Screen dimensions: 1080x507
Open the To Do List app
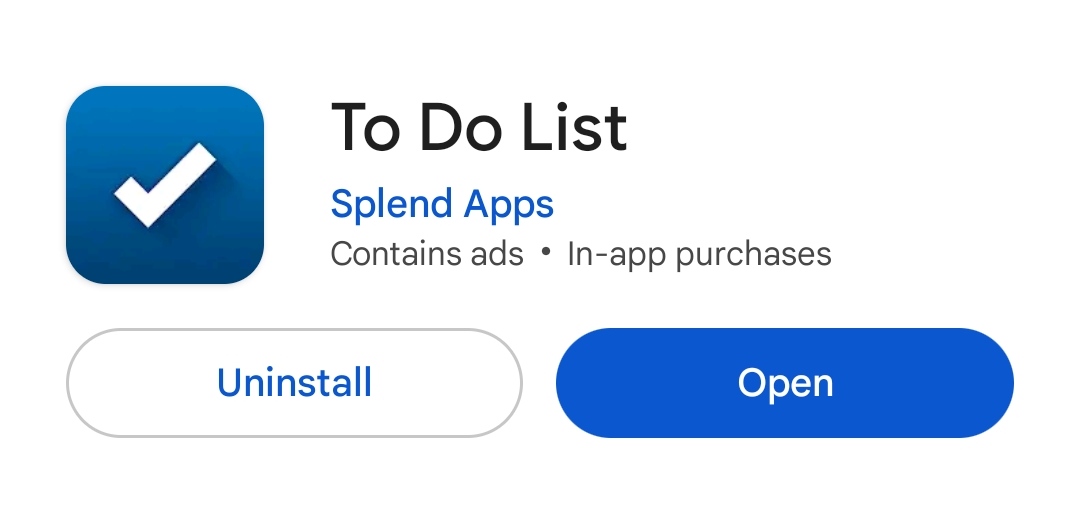coord(785,383)
